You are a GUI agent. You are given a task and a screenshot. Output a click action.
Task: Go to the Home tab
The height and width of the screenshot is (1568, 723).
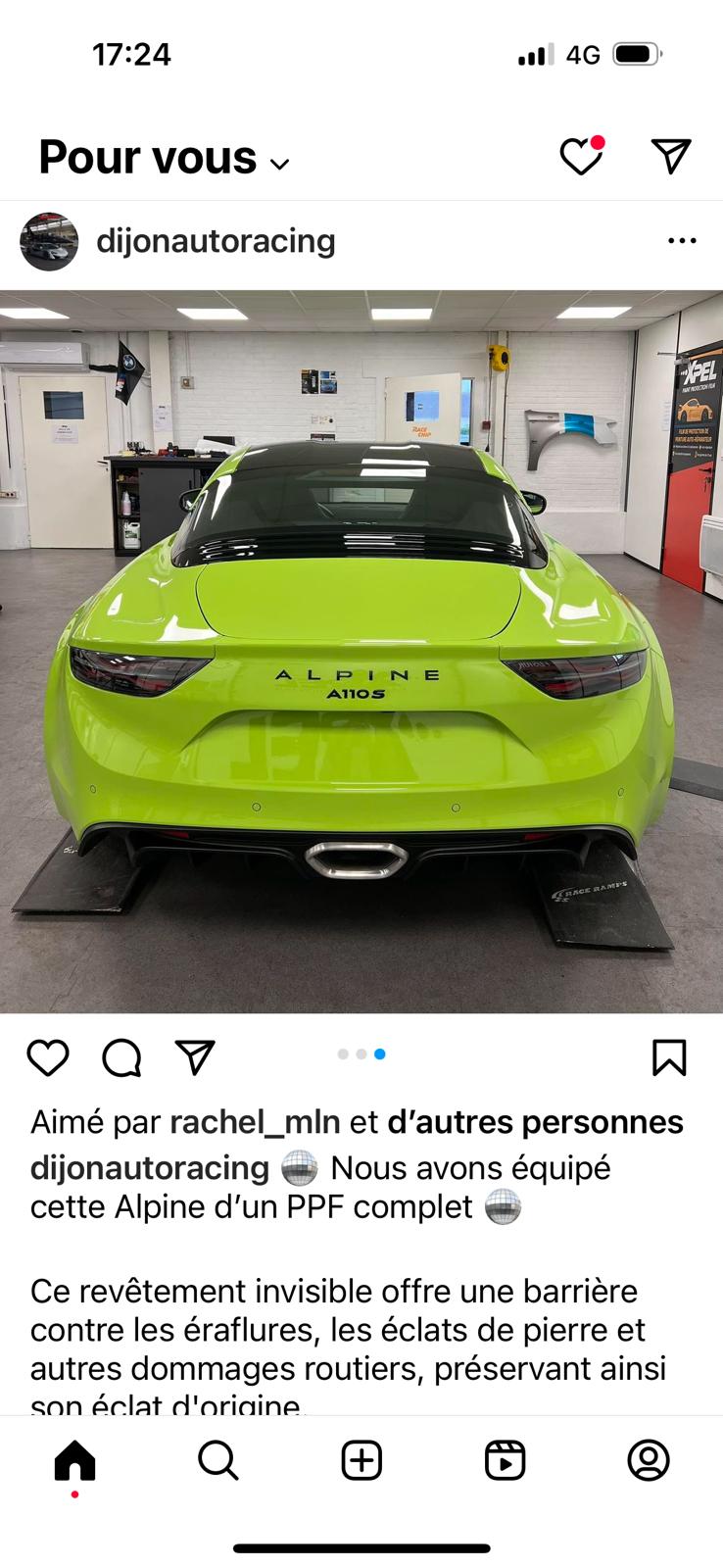coord(74,1460)
